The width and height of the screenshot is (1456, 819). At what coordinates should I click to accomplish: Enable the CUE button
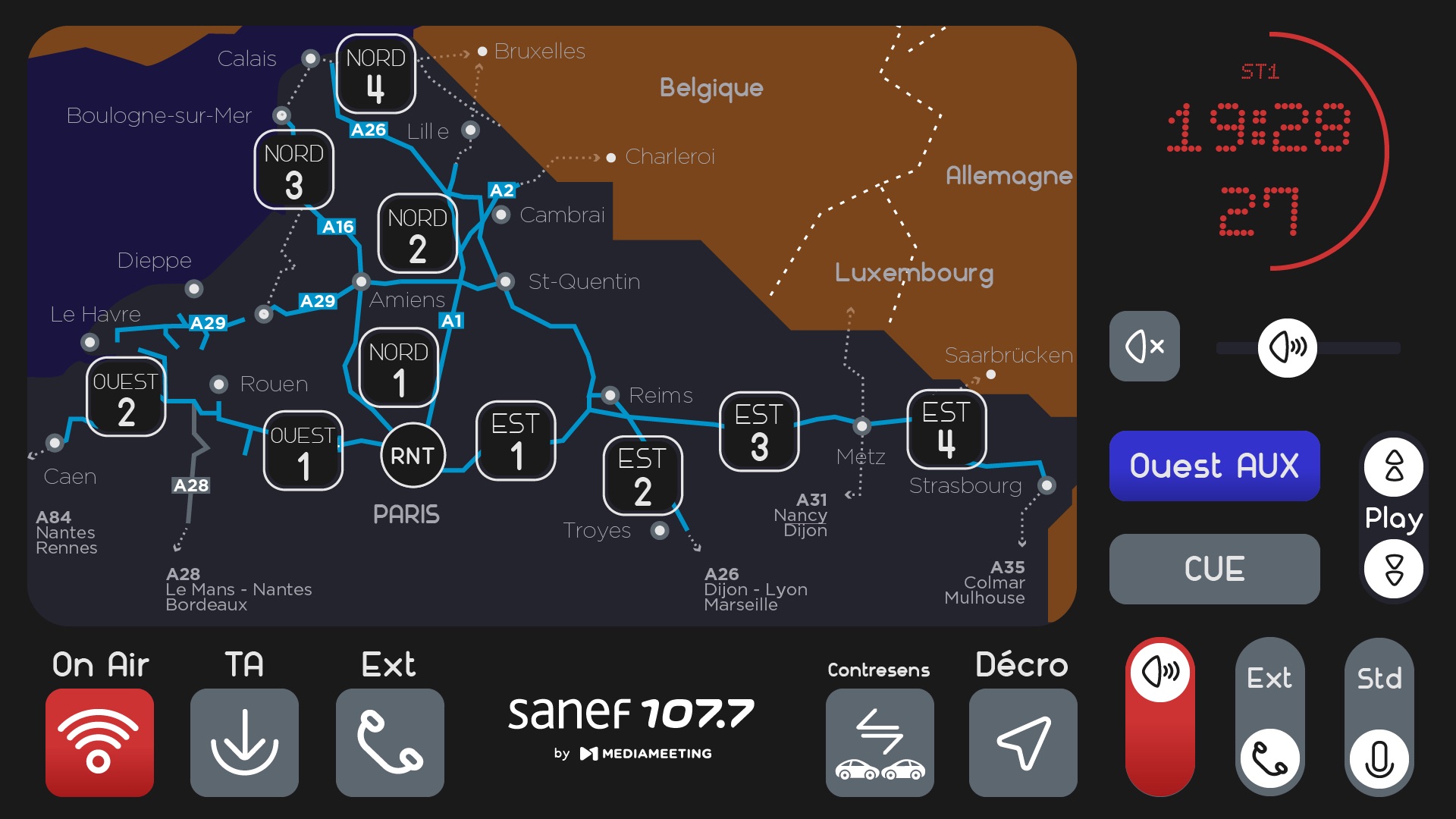point(1214,569)
